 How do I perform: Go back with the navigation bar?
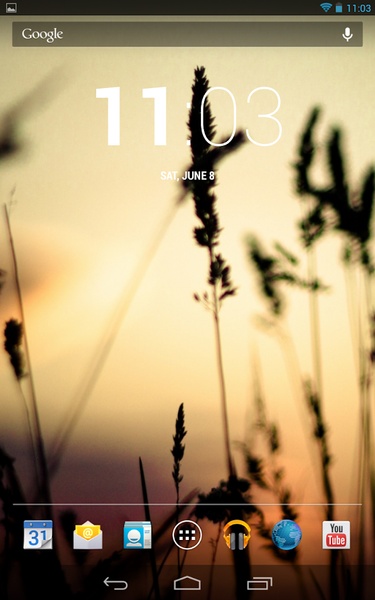click(x=116, y=584)
